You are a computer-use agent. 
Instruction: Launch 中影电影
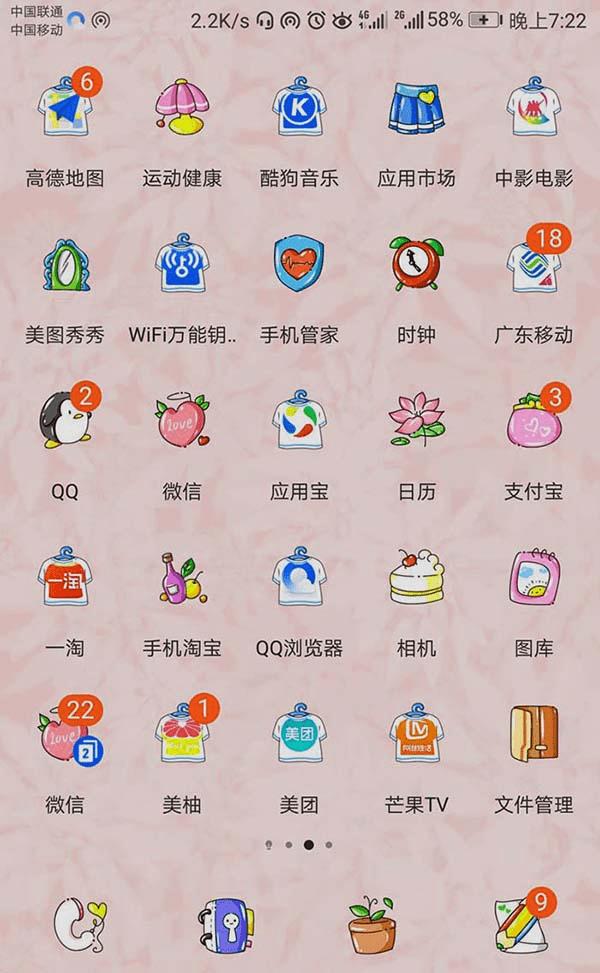533,109
